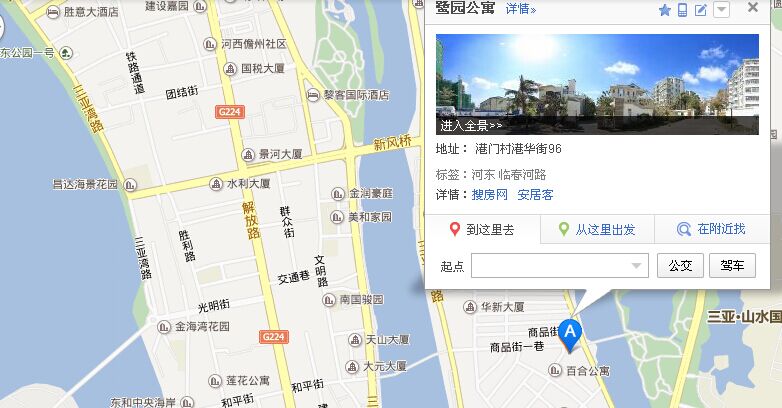The height and width of the screenshot is (408, 782).
Task: Tap the edit pencil icon
Action: pyautogui.click(x=701, y=10)
